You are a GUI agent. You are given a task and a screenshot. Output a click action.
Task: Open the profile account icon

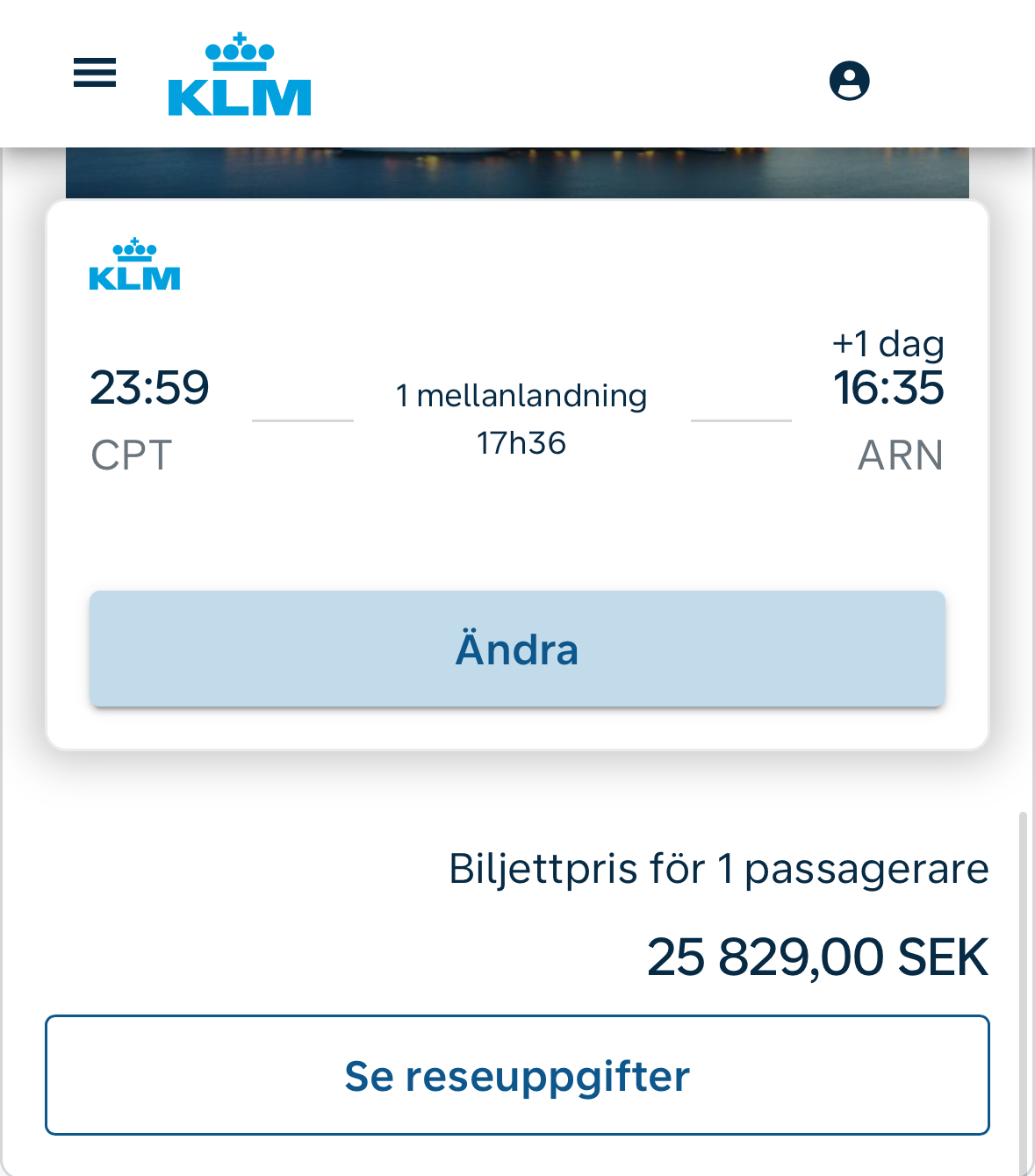849,81
